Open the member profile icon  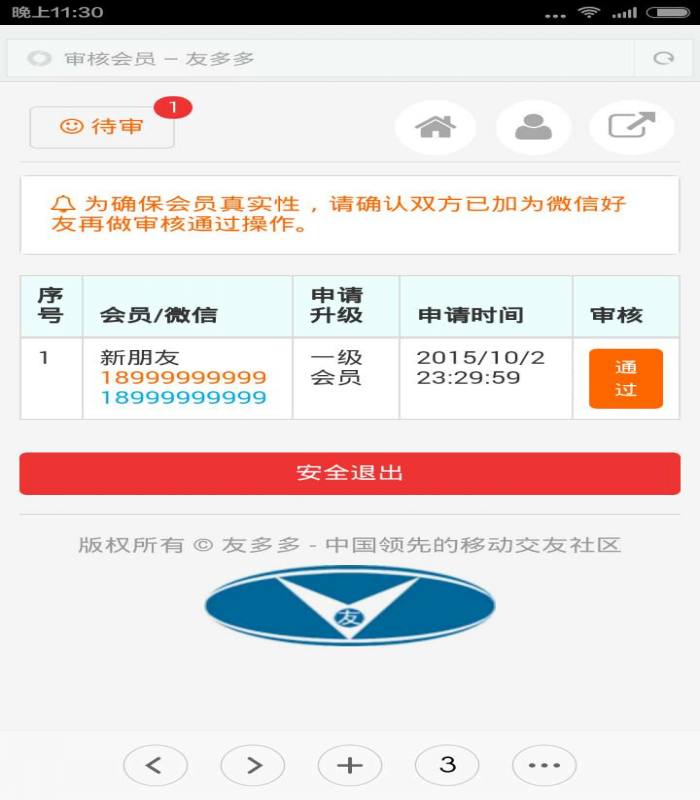pyautogui.click(x=533, y=127)
